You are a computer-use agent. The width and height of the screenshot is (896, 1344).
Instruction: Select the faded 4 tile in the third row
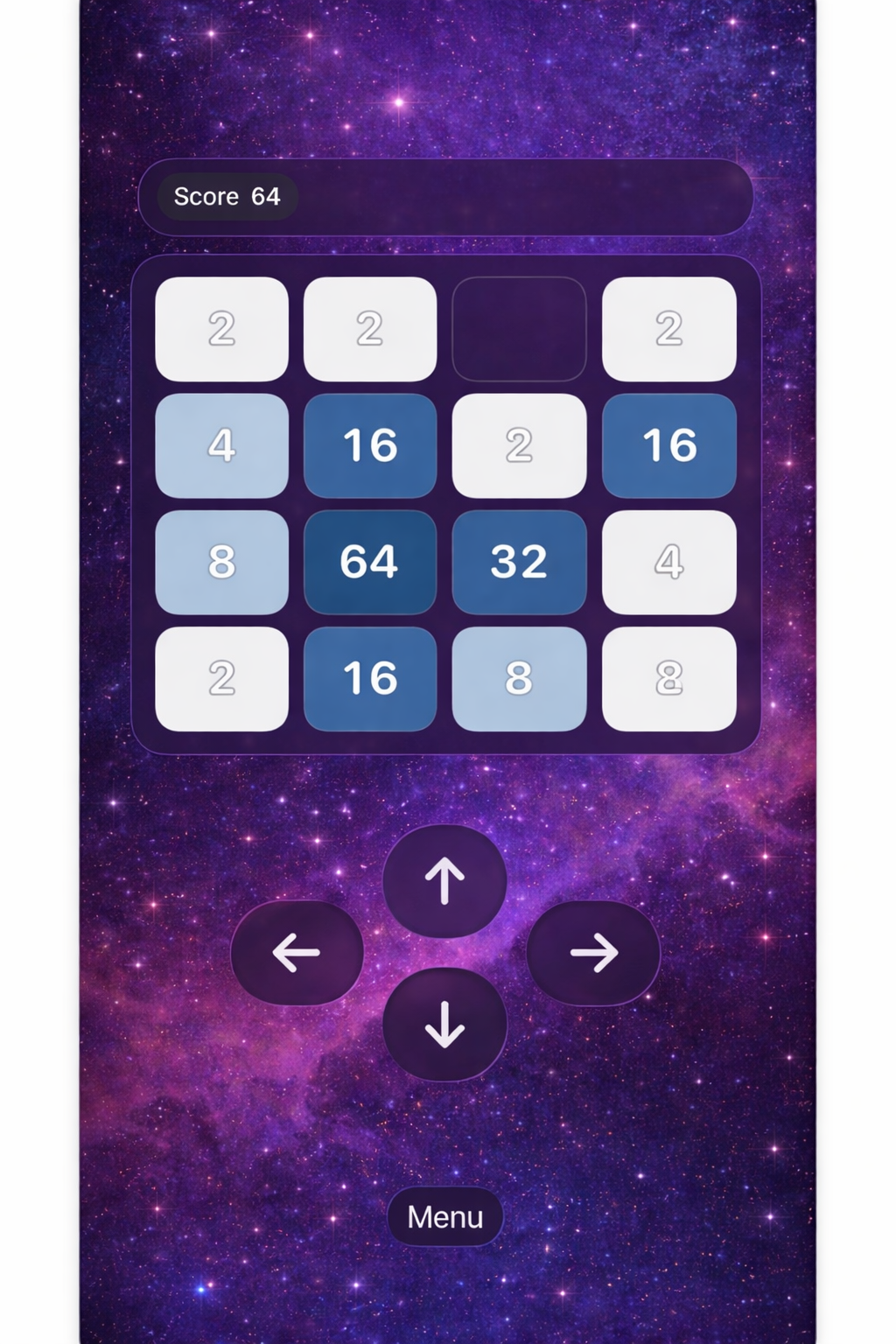point(668,563)
